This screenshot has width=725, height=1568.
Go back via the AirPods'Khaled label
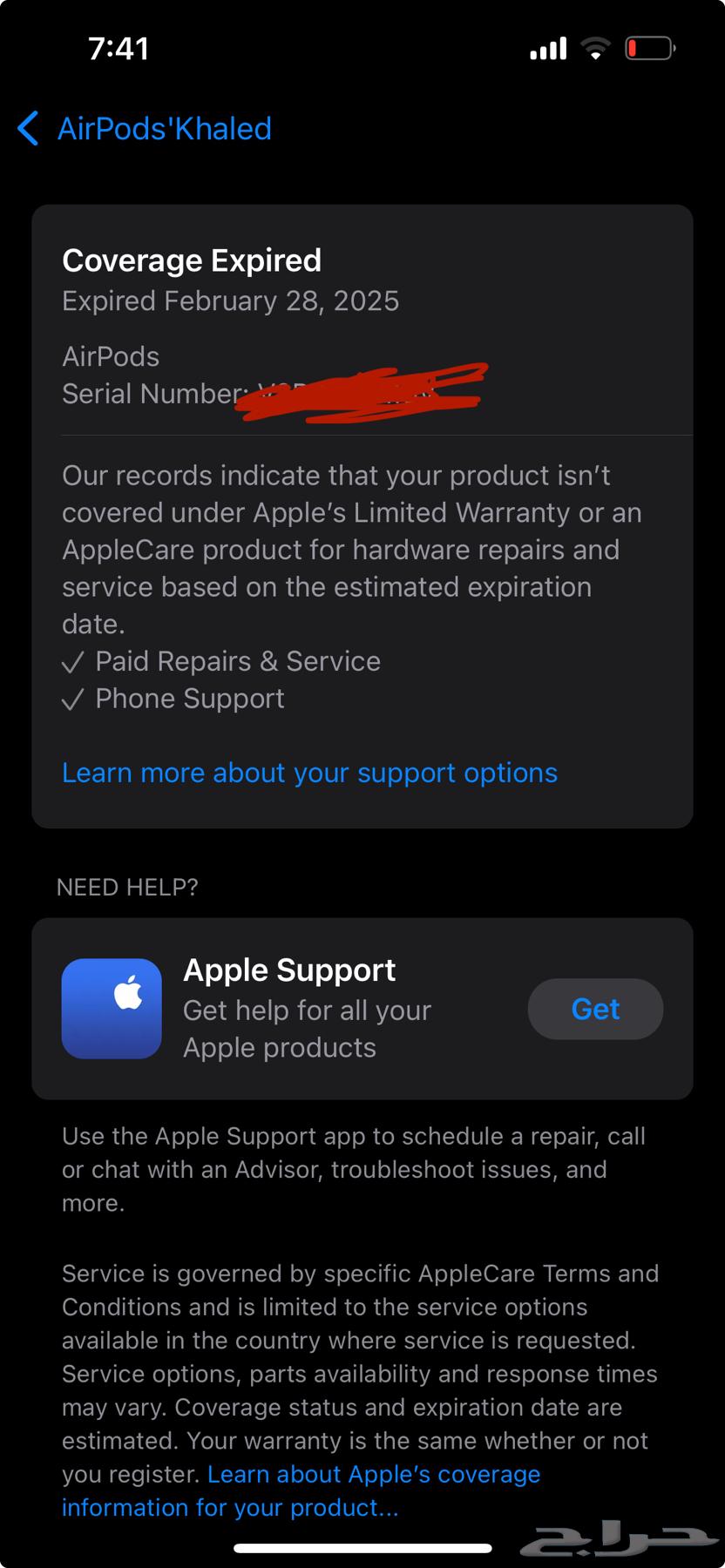[165, 129]
